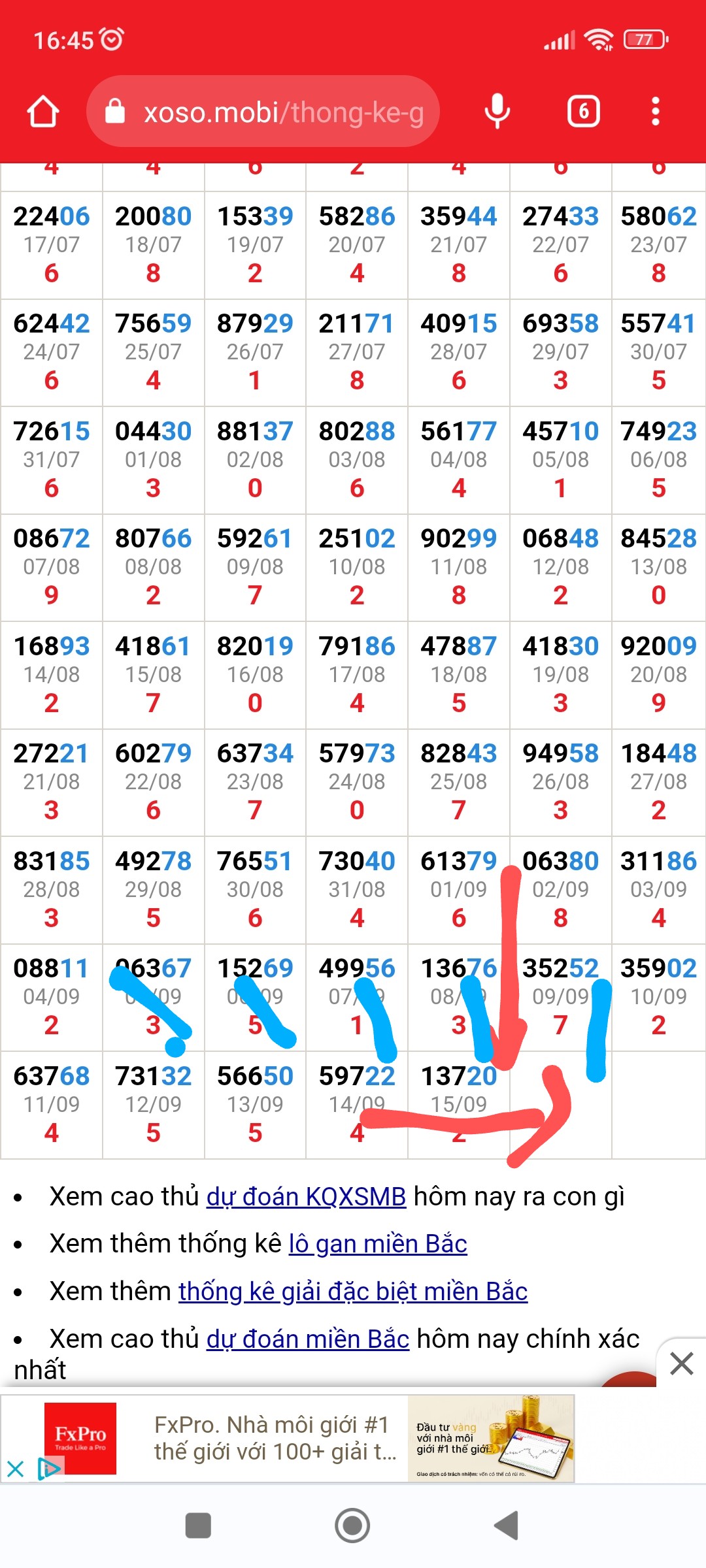Start voice search with the microphone
The width and height of the screenshot is (706, 1568).
[497, 112]
